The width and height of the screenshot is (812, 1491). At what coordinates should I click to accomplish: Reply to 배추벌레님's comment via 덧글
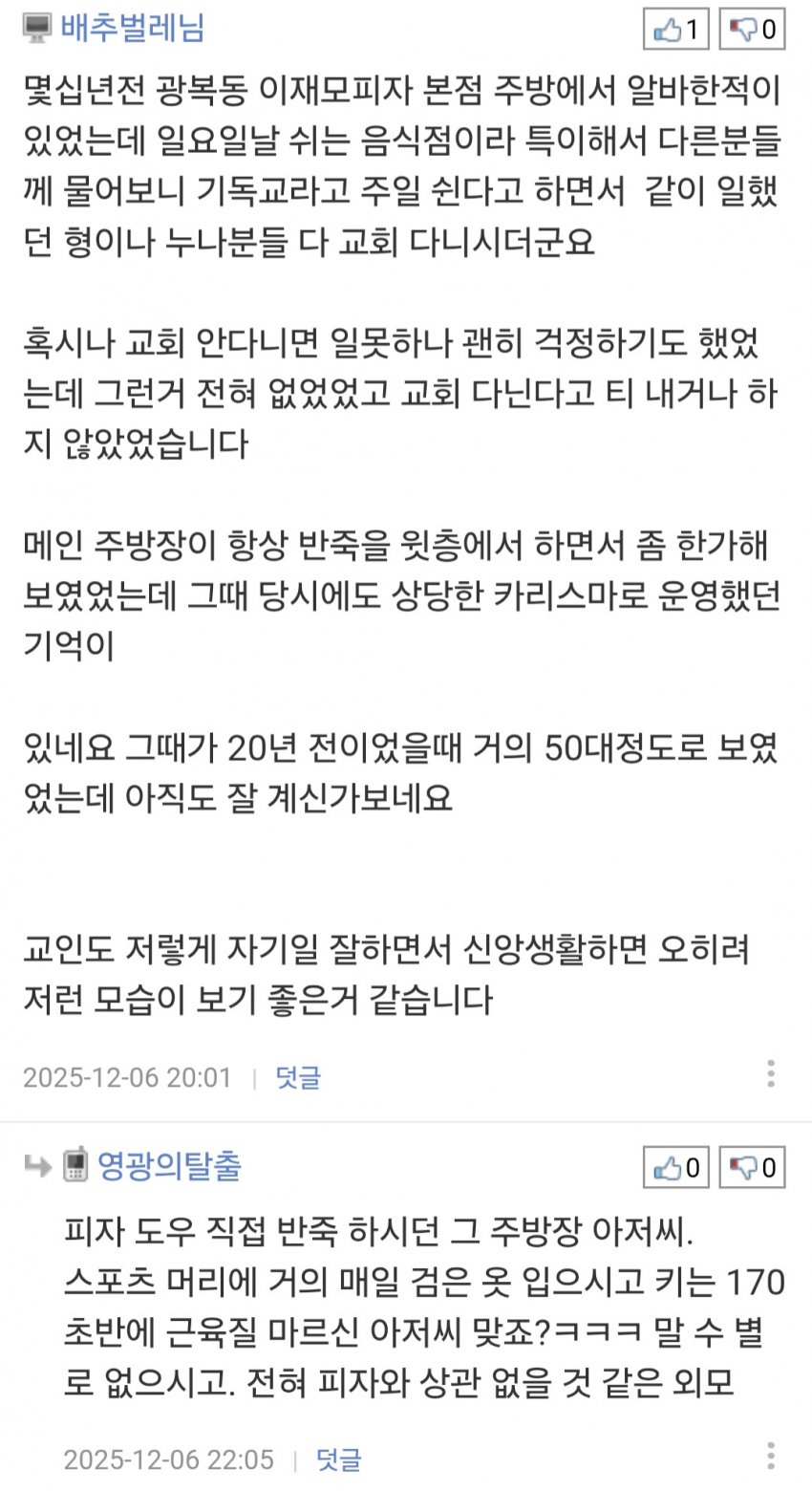[298, 1077]
